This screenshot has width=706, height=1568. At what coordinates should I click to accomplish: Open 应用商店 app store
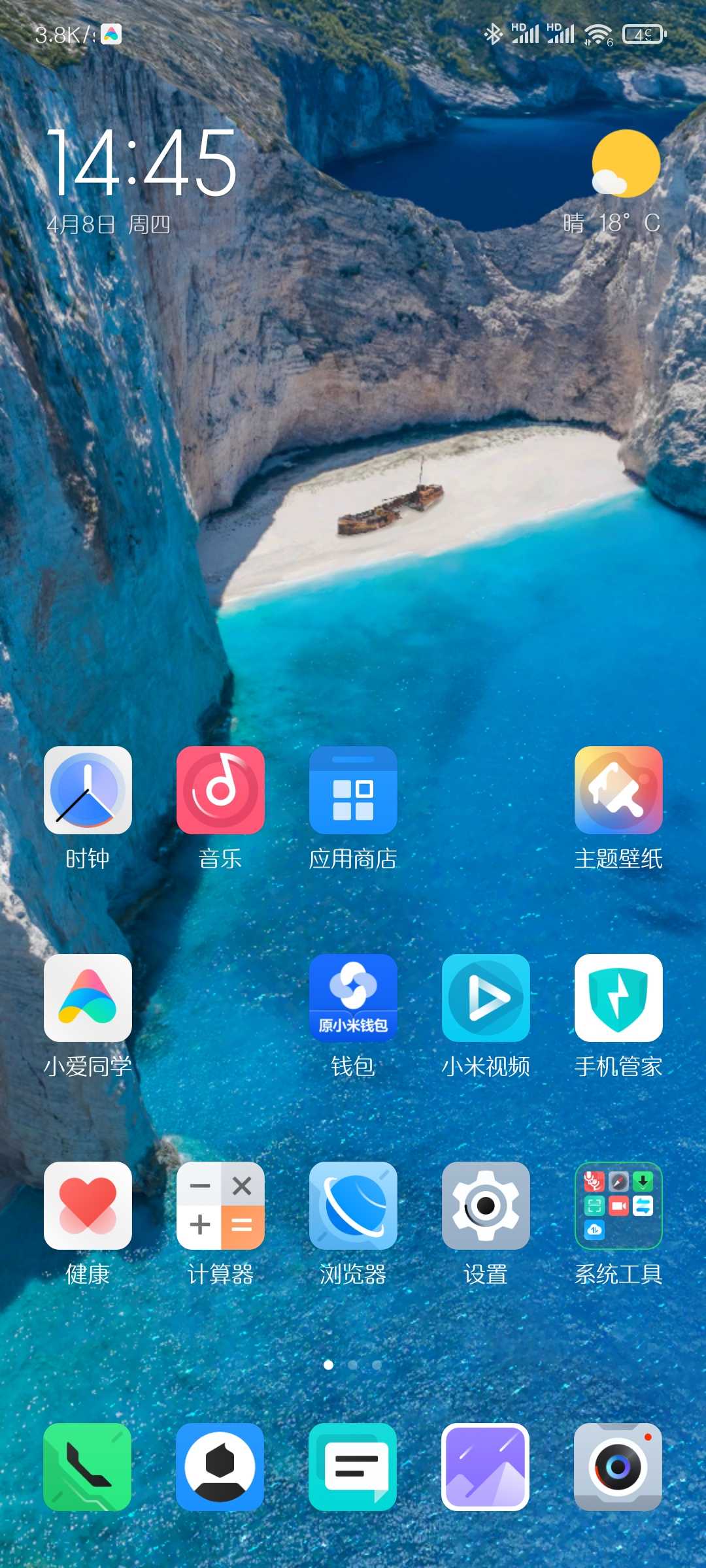pos(353,790)
